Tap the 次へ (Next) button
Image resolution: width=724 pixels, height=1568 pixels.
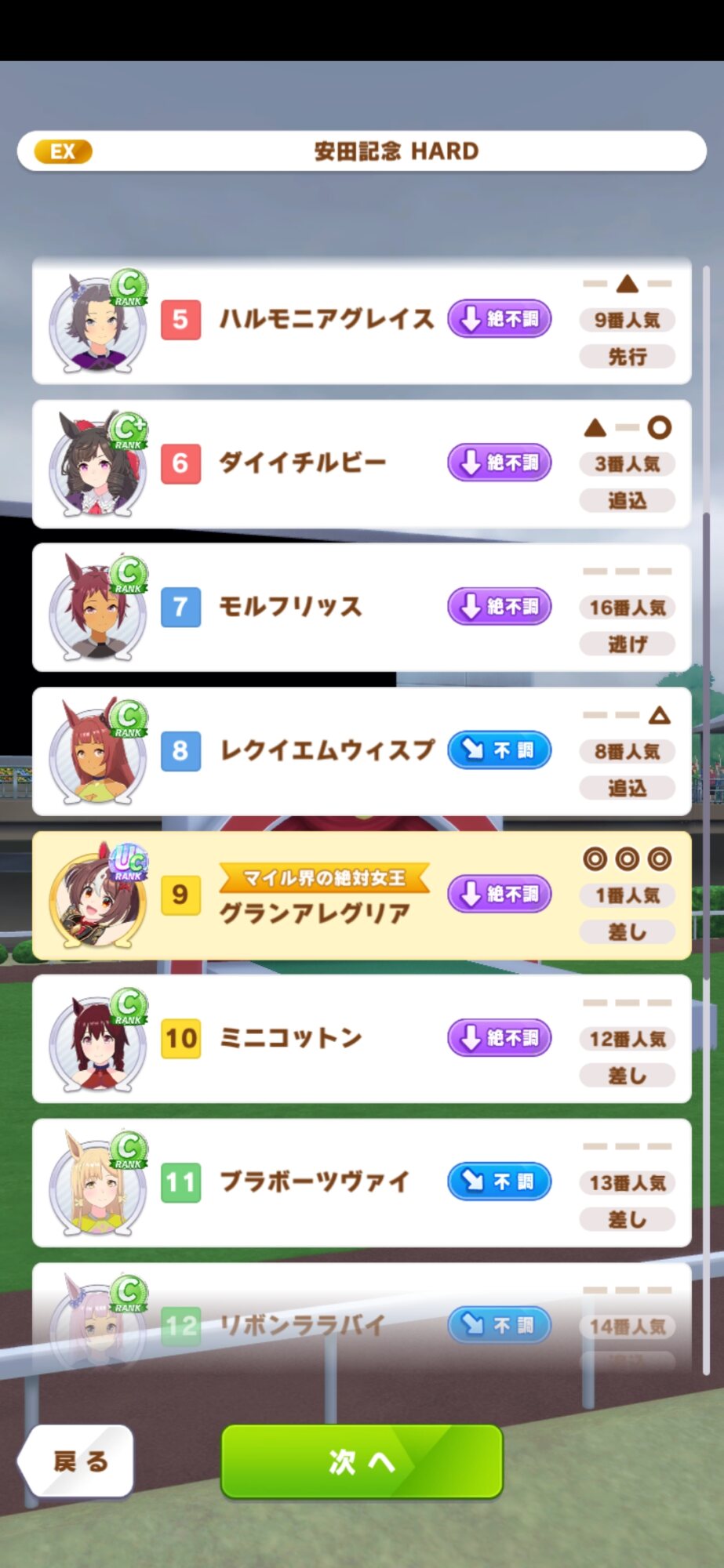point(362,1461)
